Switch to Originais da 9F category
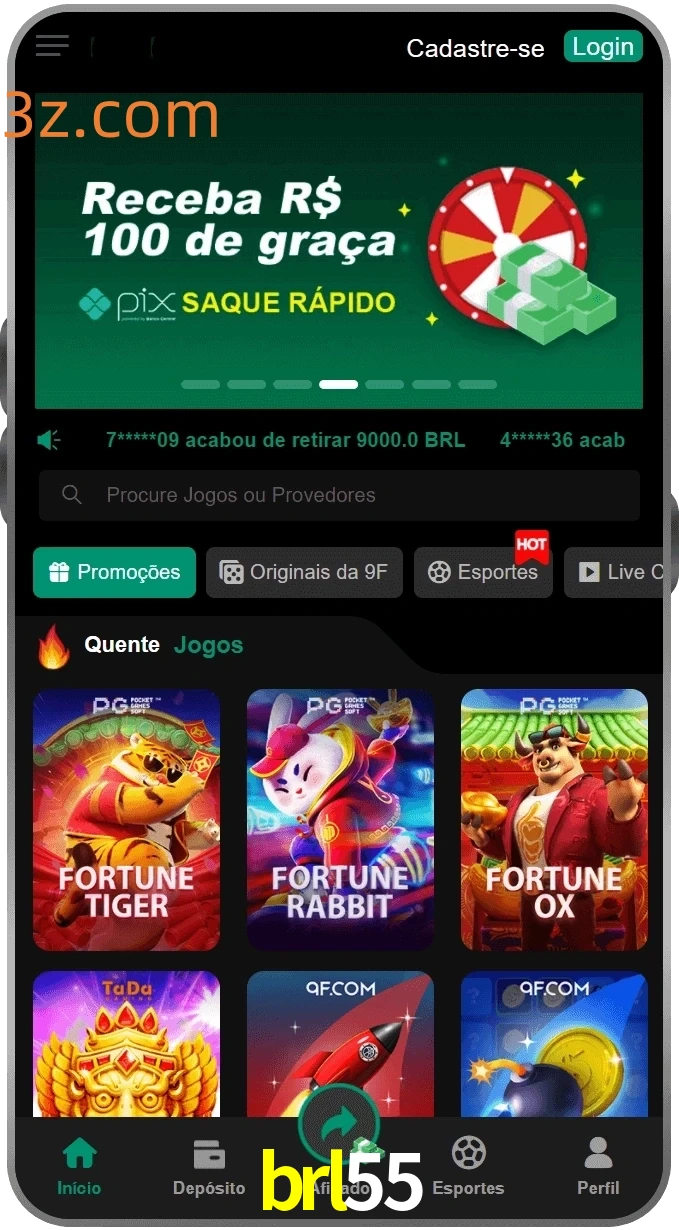Image resolution: width=679 pixels, height=1230 pixels. [304, 572]
